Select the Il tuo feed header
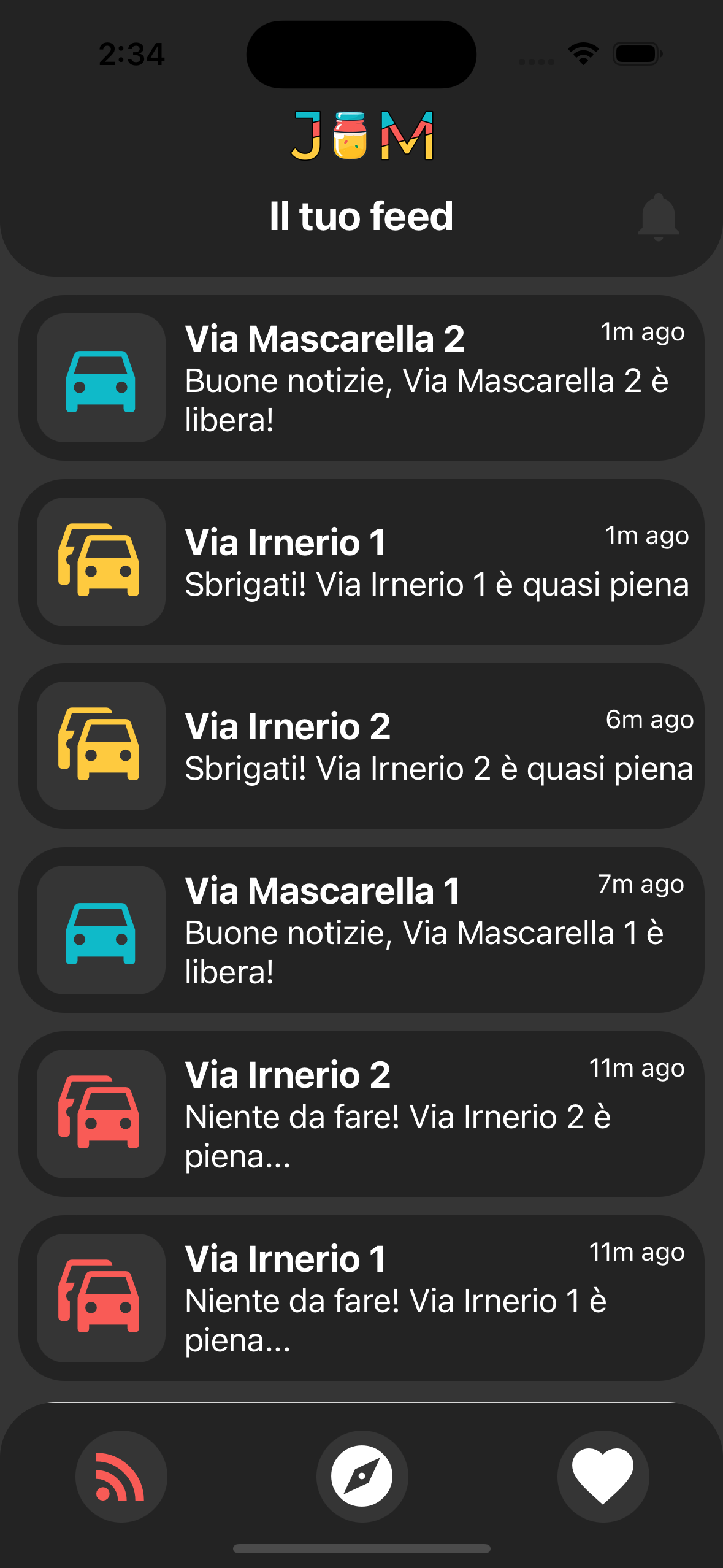The width and height of the screenshot is (723, 1568). click(361, 216)
